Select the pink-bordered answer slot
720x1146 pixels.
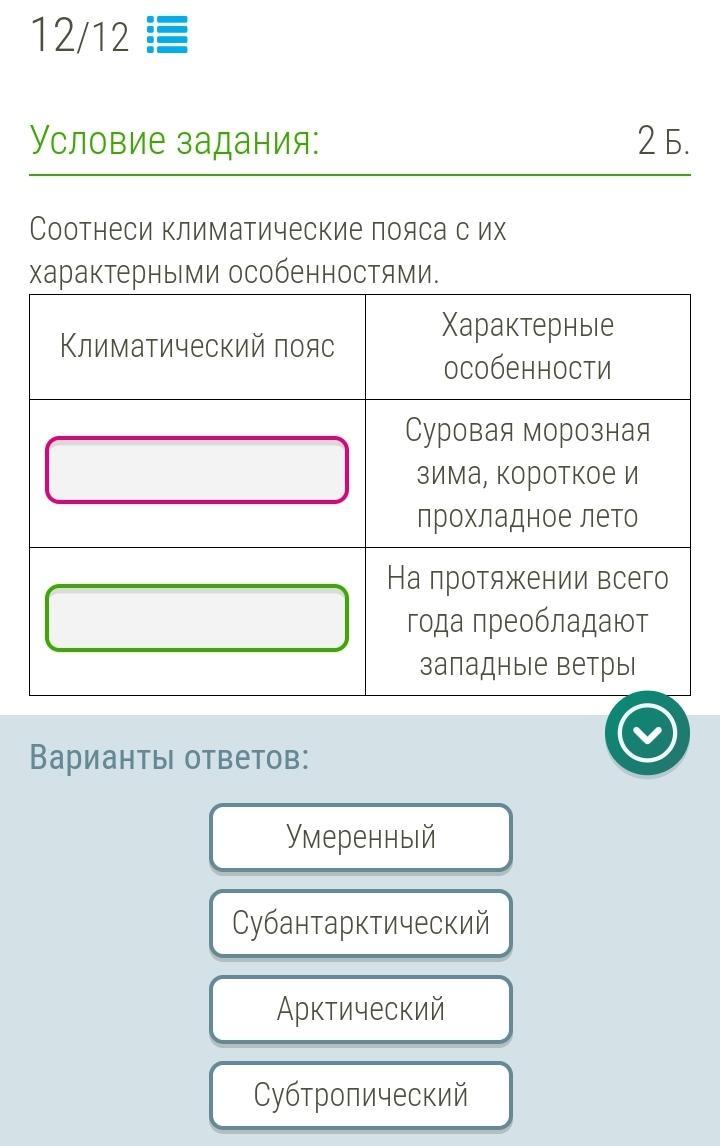197,470
